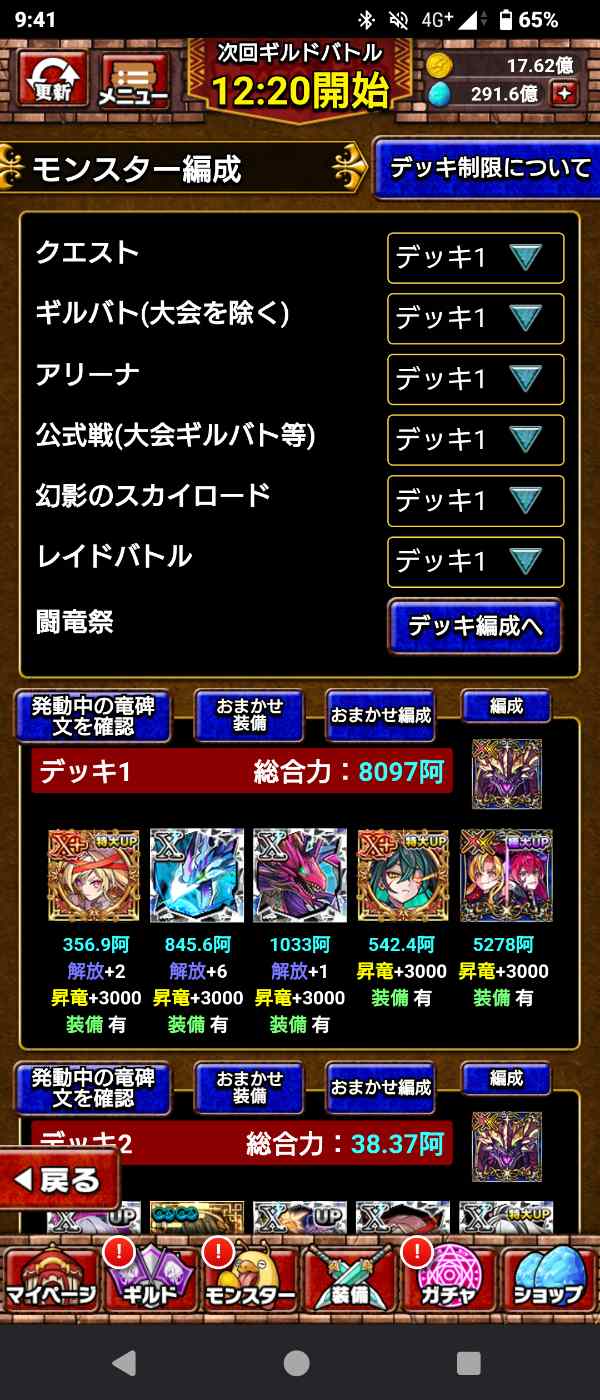Switch to the ショップ tab
The height and width of the screenshot is (1400, 600).
[549, 1281]
